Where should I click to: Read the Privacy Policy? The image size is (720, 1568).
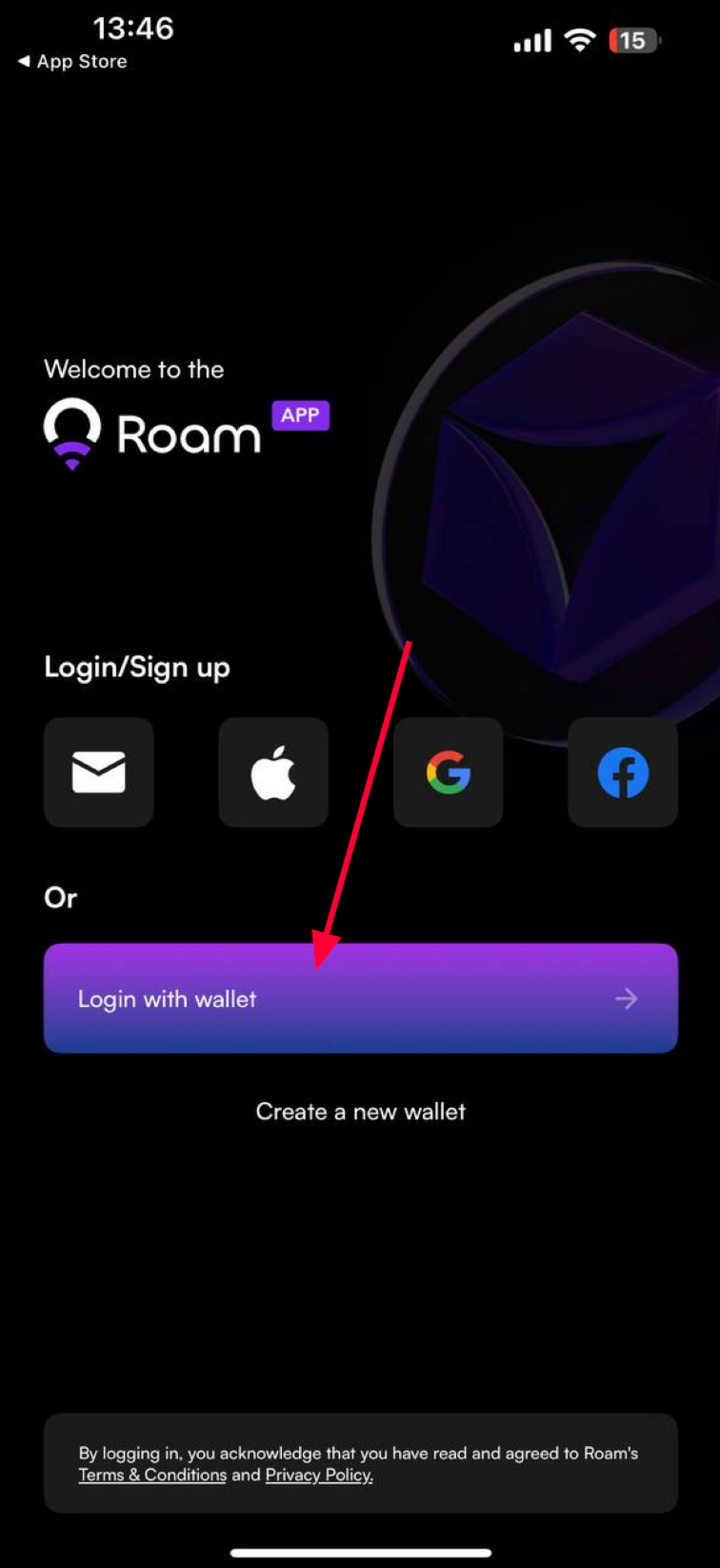319,1476
